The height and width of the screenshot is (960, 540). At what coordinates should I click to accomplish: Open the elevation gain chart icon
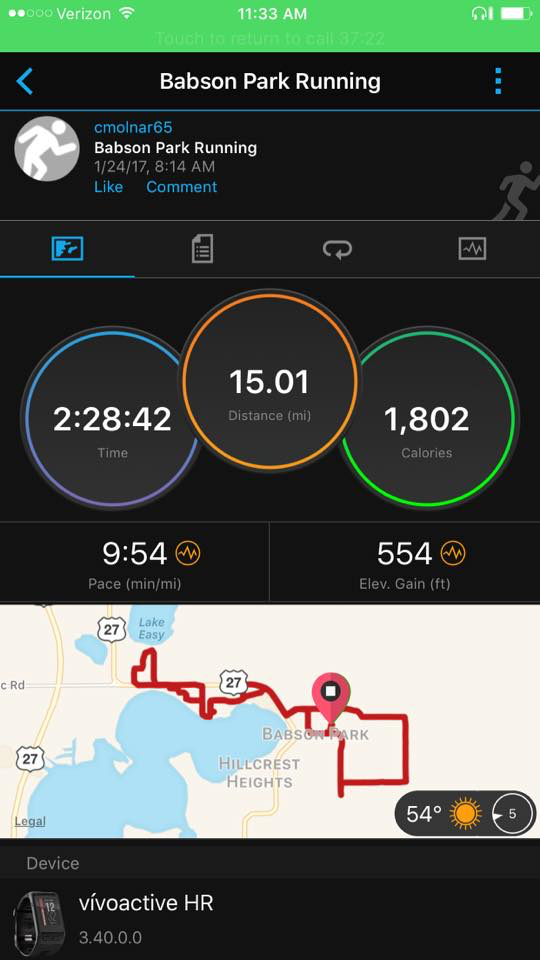453,554
